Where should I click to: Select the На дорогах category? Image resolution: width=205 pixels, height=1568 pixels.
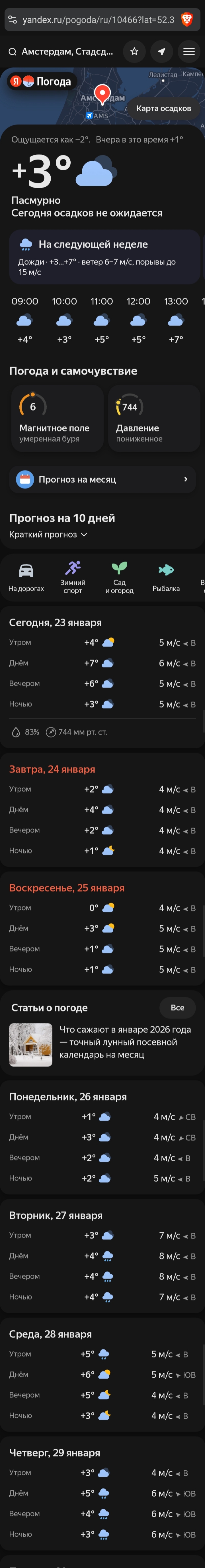click(26, 576)
